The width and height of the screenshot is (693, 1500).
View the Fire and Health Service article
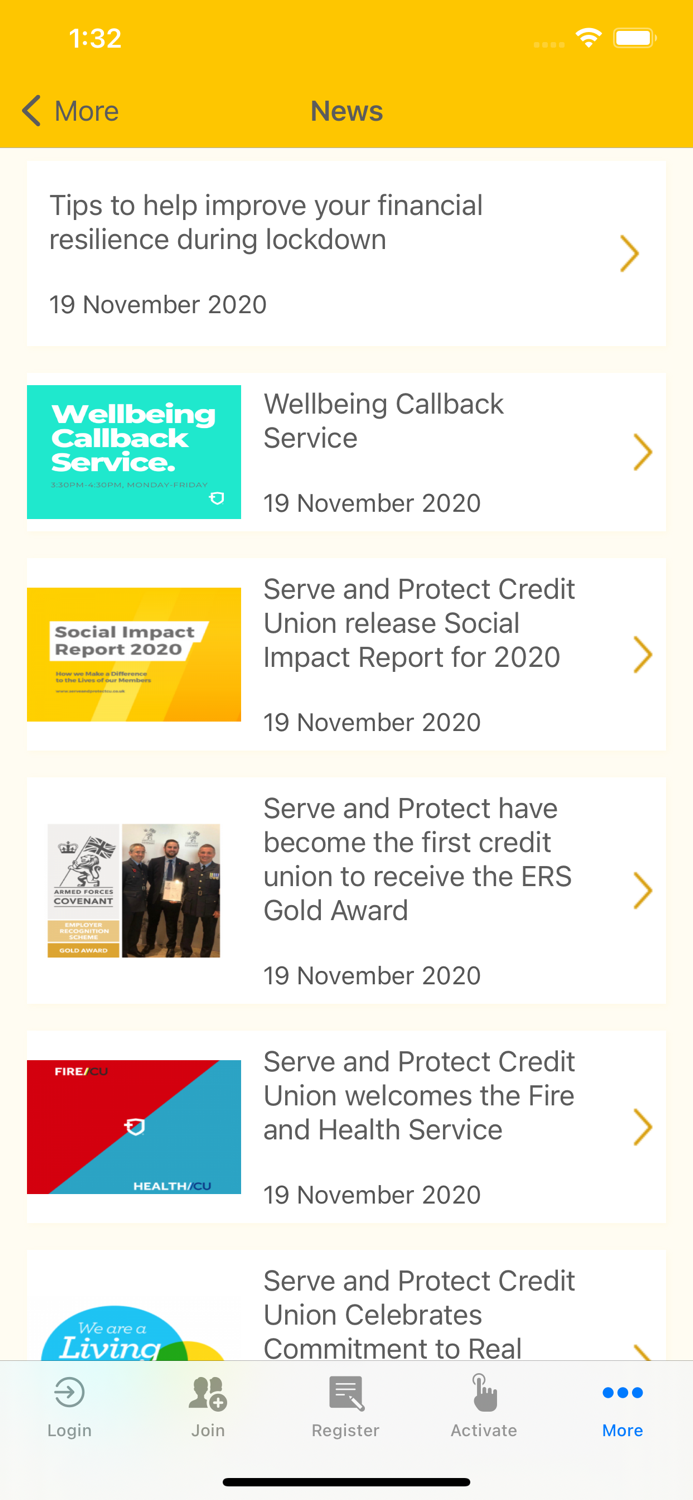(x=346, y=1127)
